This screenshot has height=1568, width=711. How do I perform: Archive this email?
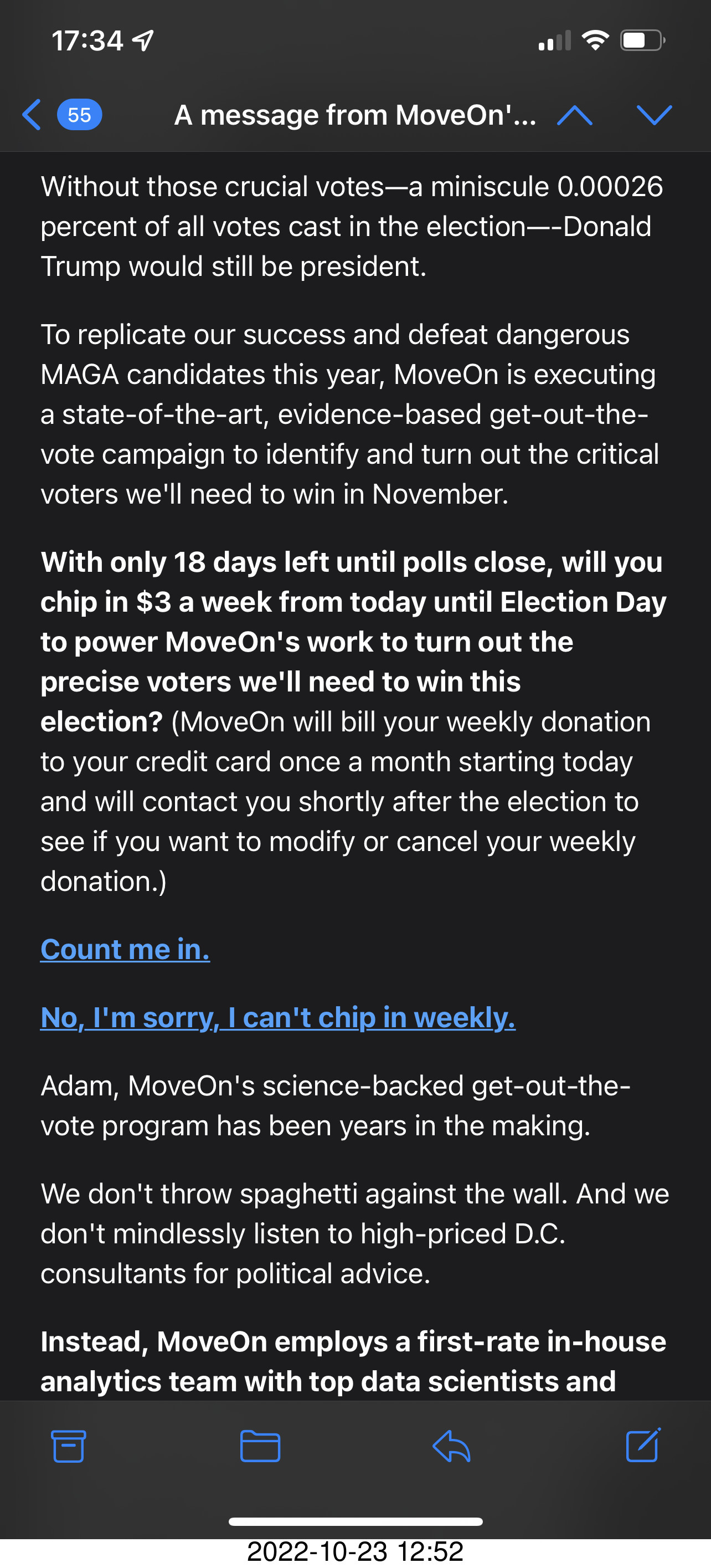pos(68,1446)
